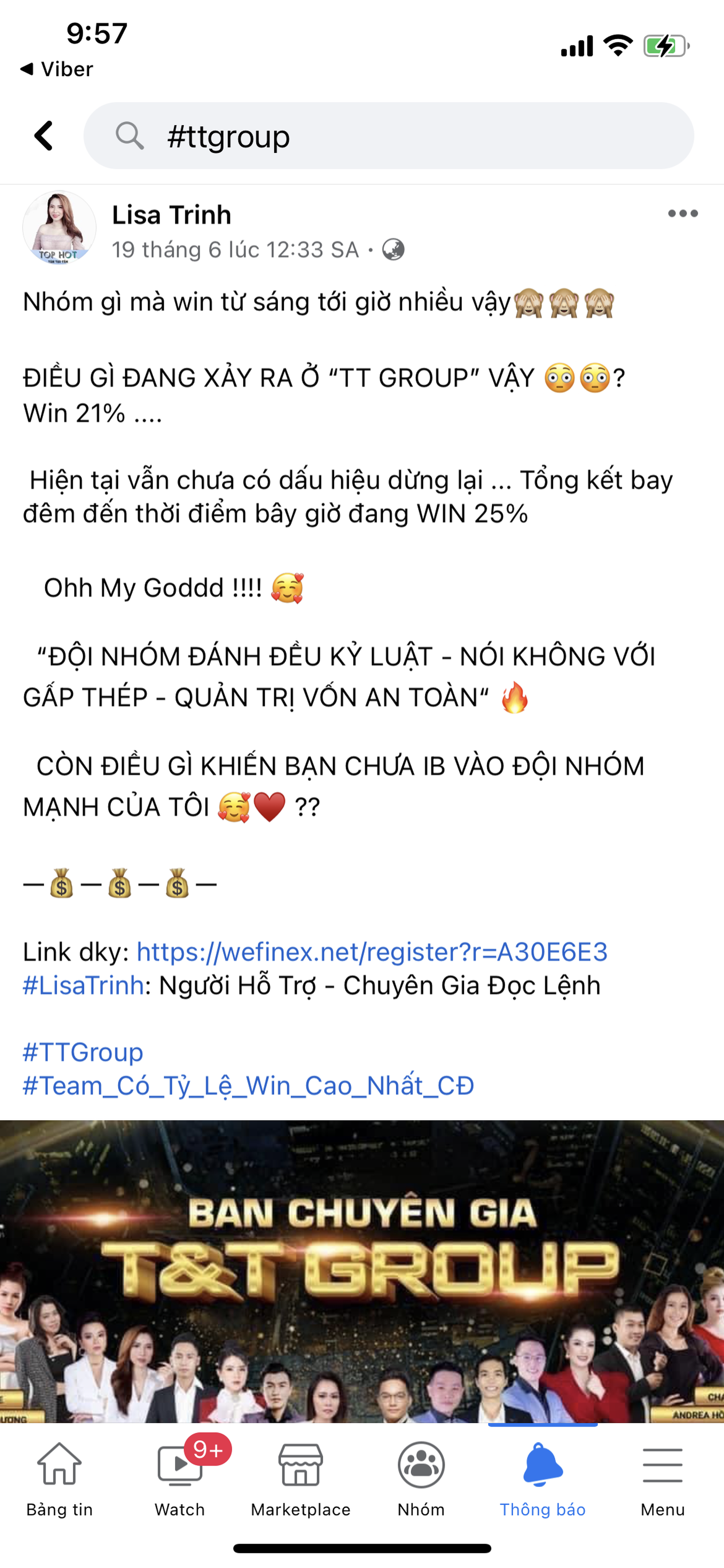Open the Lisa Trinh name link
724x1568 pixels.
pos(171,215)
